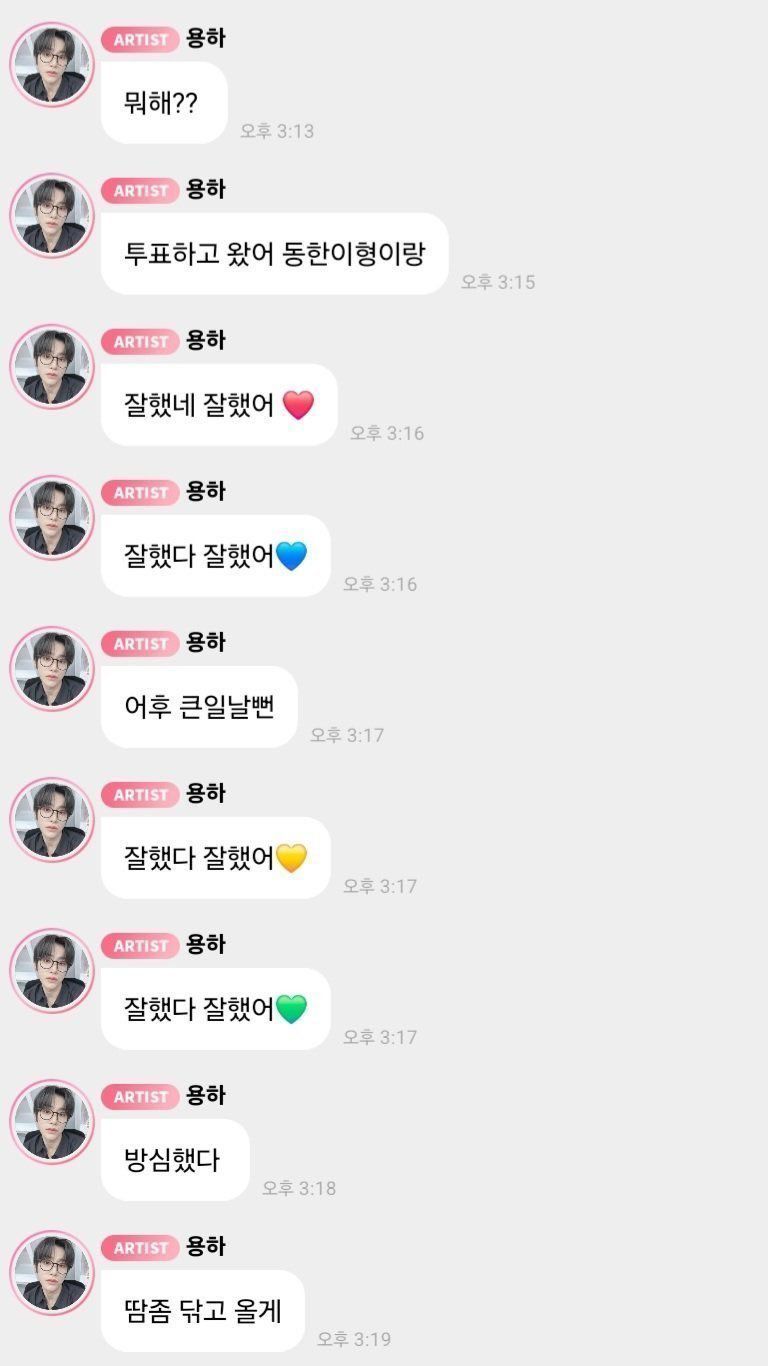
Task: Select the 뭐해?? chat bubble
Action: [x=163, y=101]
